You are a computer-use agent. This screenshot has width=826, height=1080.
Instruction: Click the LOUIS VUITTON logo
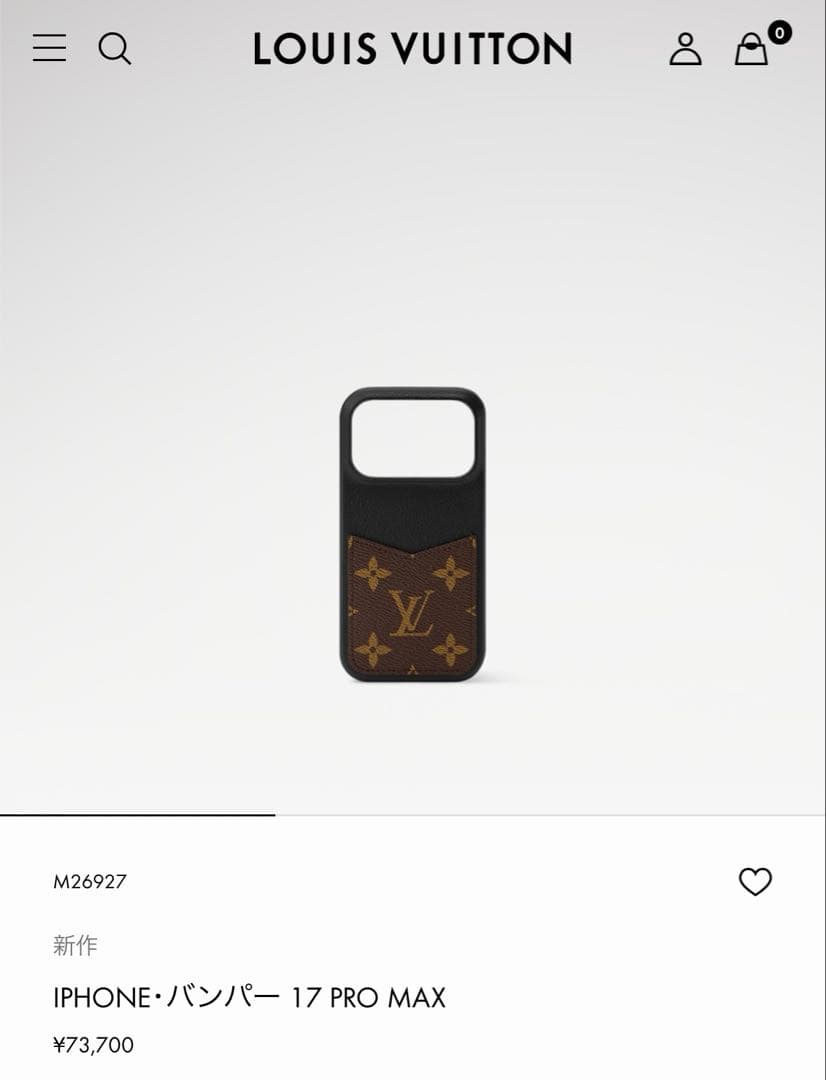[413, 48]
